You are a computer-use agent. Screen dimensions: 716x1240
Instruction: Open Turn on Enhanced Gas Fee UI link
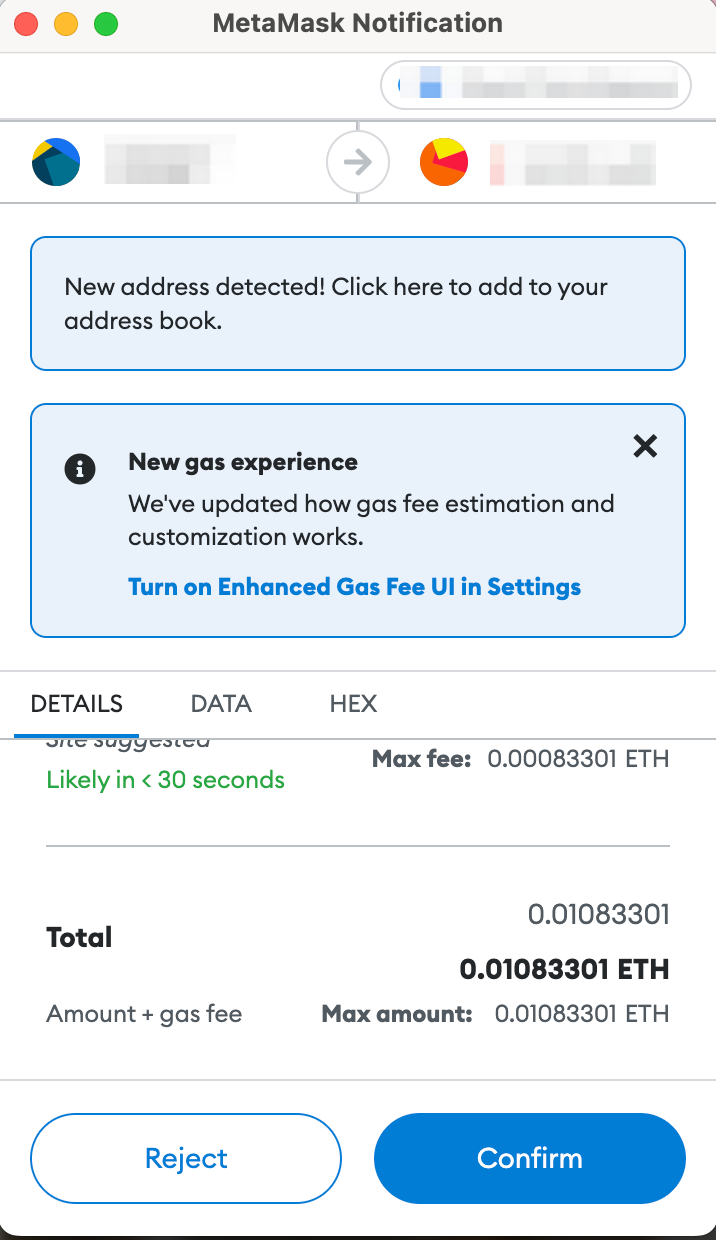pyautogui.click(x=354, y=586)
